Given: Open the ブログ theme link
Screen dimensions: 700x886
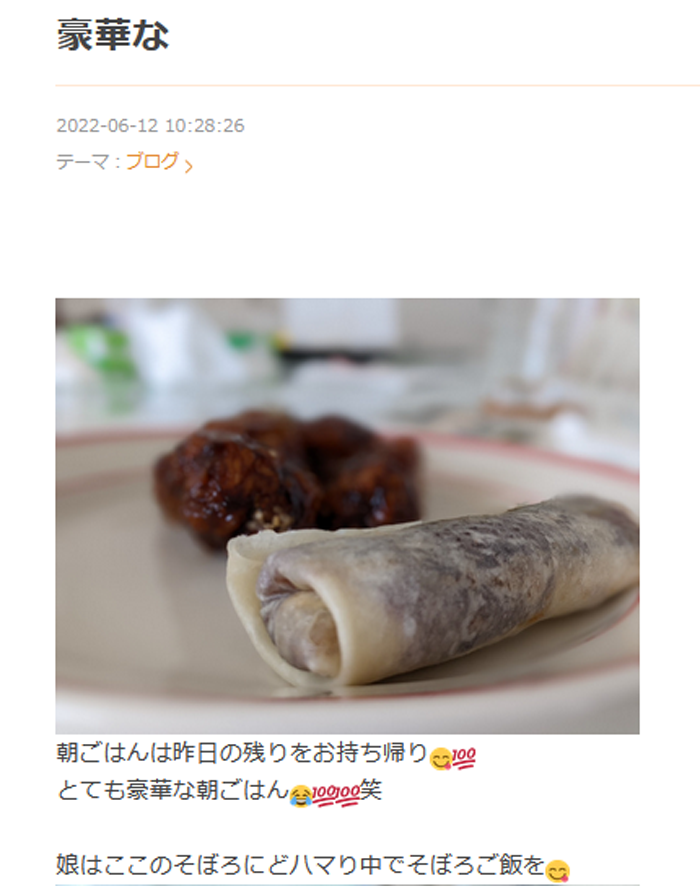Looking at the screenshot, I should click(153, 161).
